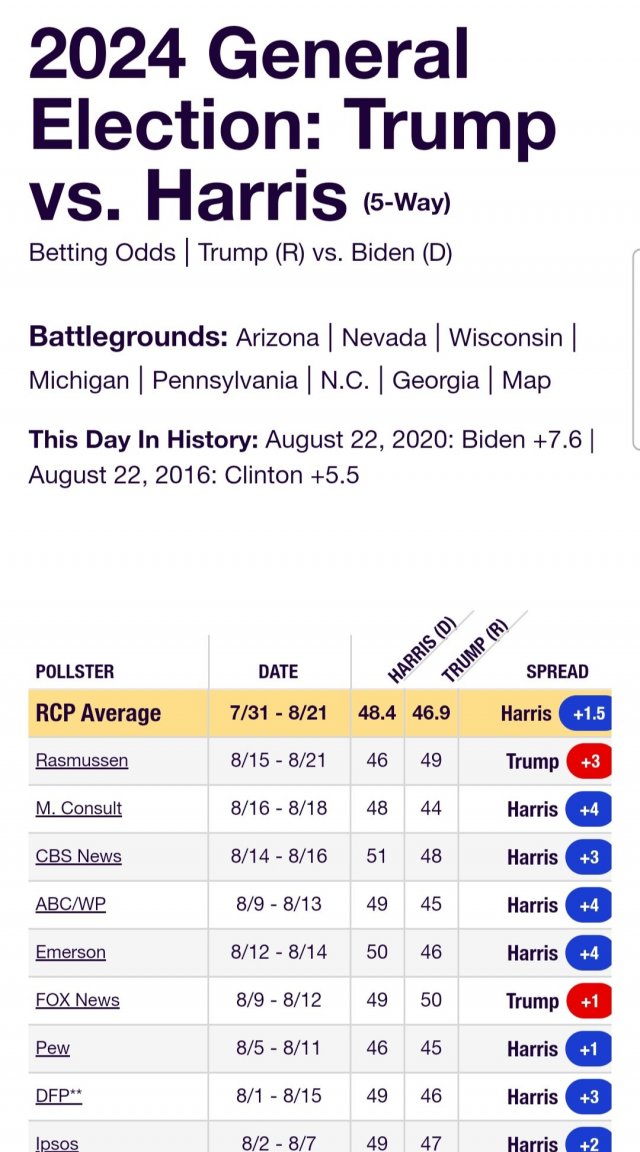View Arizona battleground polls
The height and width of the screenshot is (1152, 640).
point(277,337)
